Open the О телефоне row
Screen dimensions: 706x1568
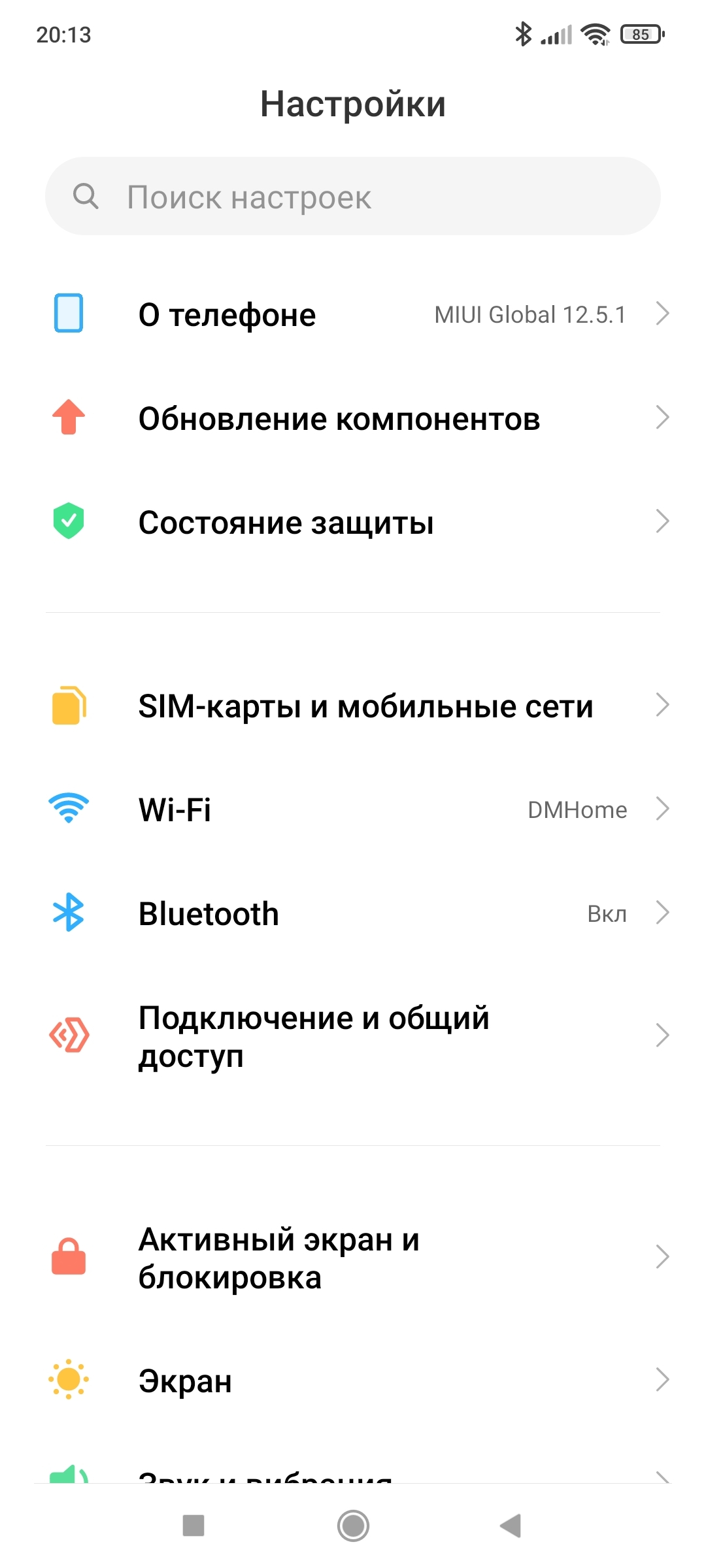coord(353,314)
